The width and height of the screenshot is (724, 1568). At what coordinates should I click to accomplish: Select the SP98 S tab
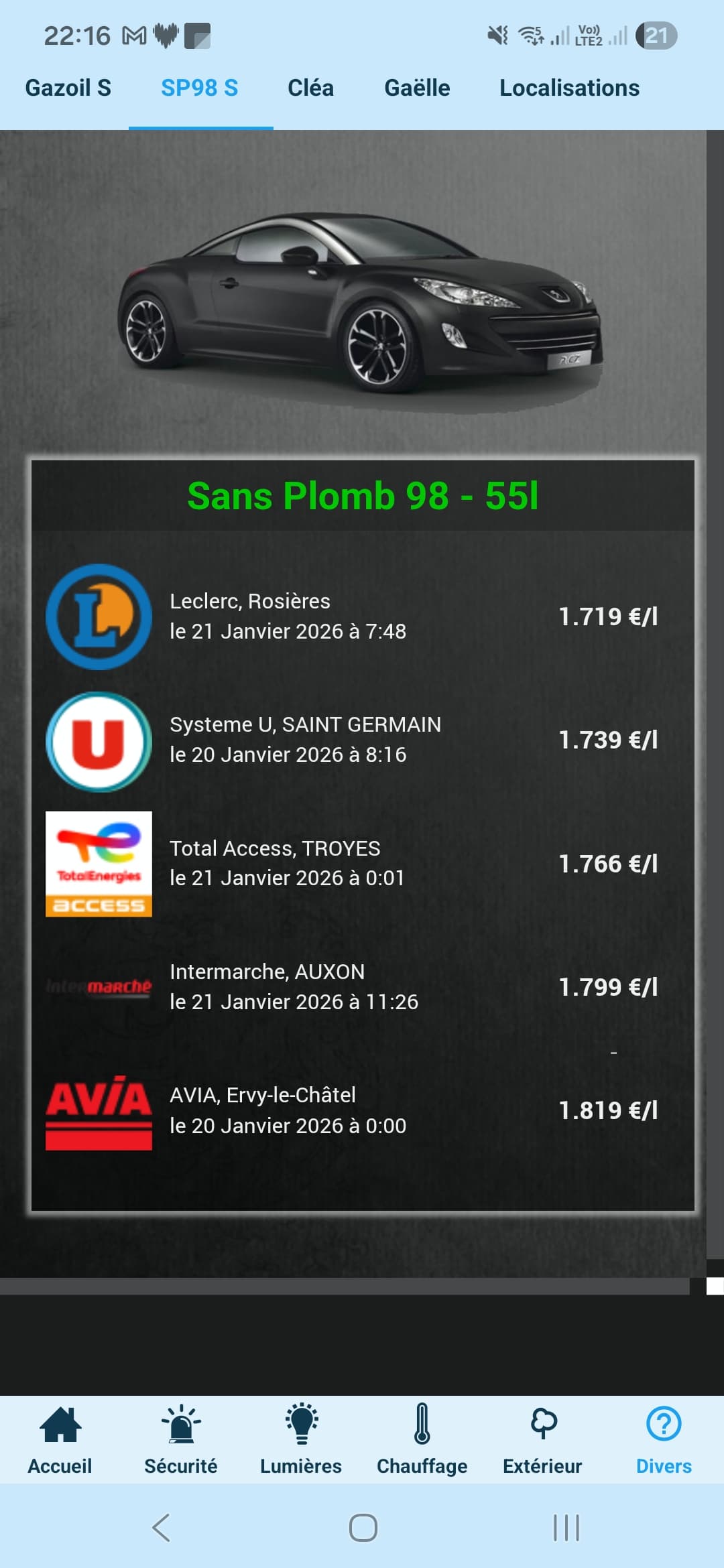click(x=200, y=88)
